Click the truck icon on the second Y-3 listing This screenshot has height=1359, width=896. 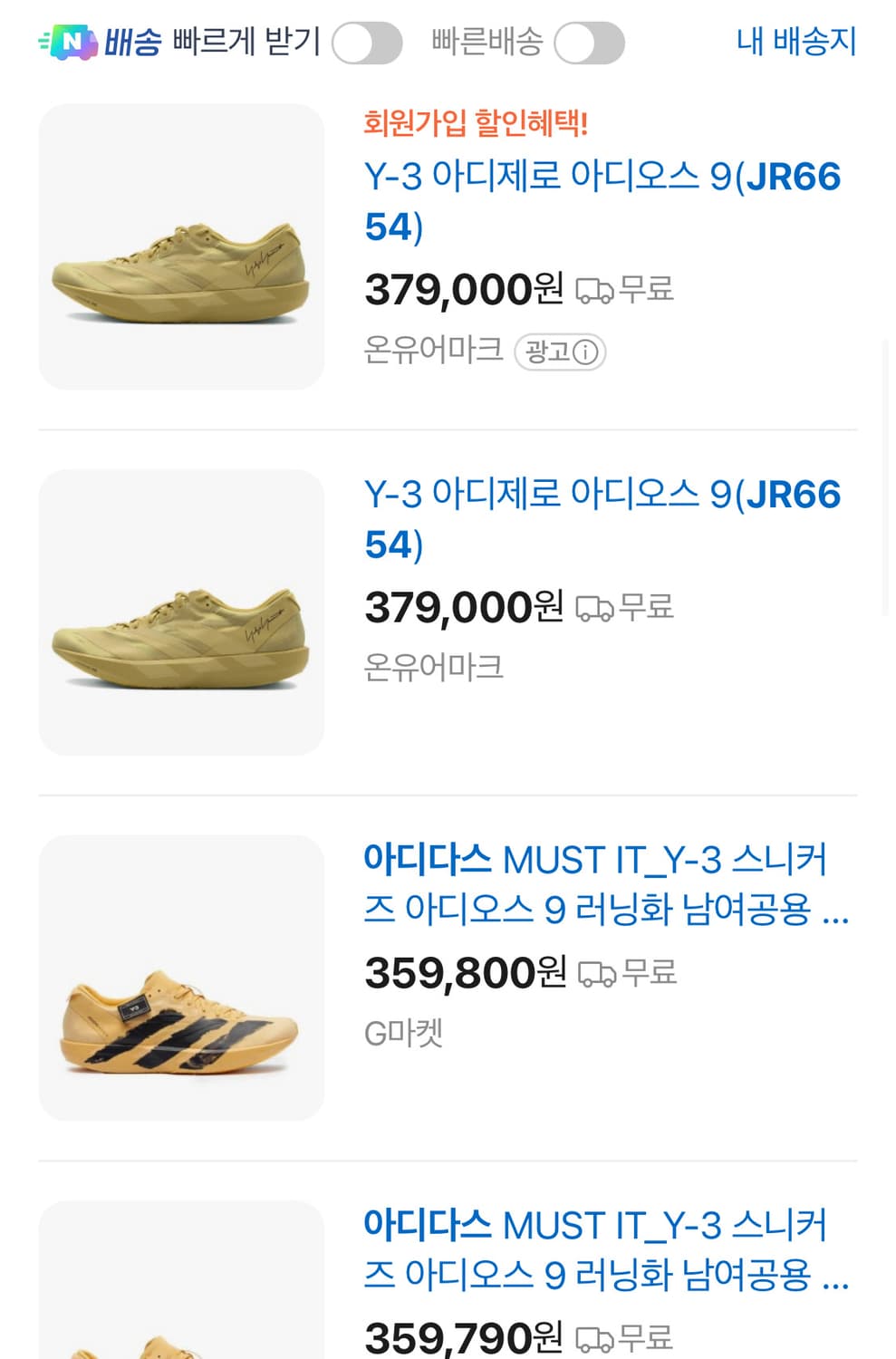coord(595,607)
